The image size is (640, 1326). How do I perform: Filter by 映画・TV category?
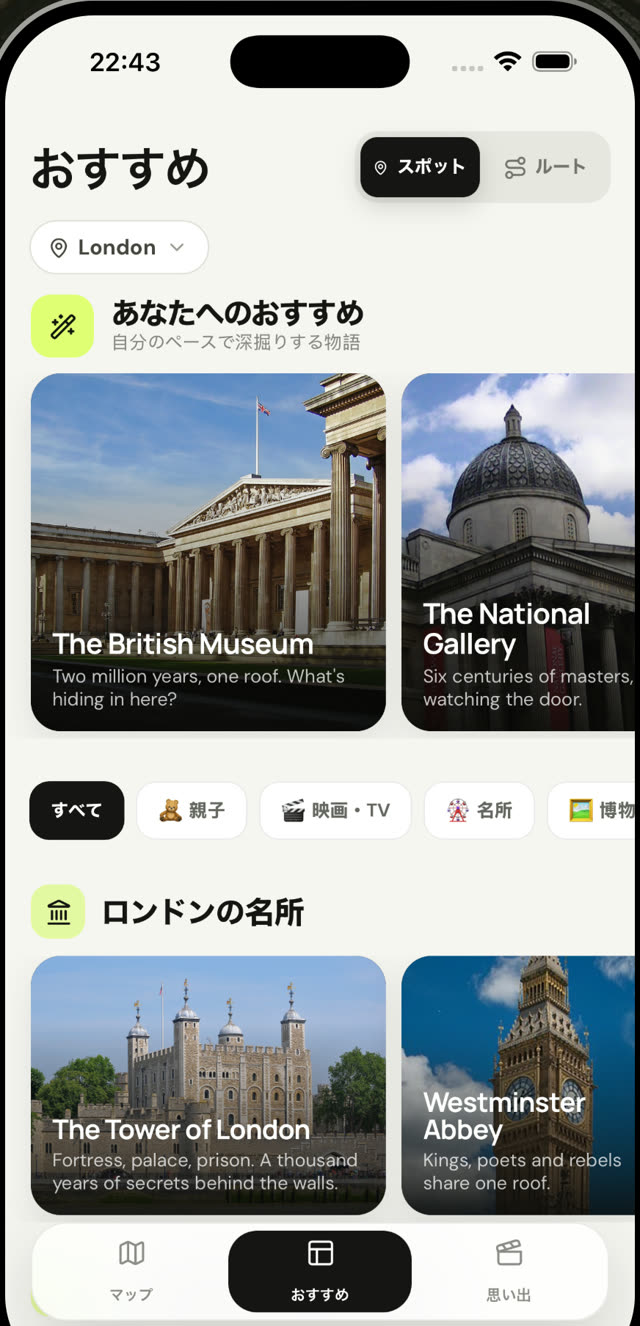pos(335,810)
